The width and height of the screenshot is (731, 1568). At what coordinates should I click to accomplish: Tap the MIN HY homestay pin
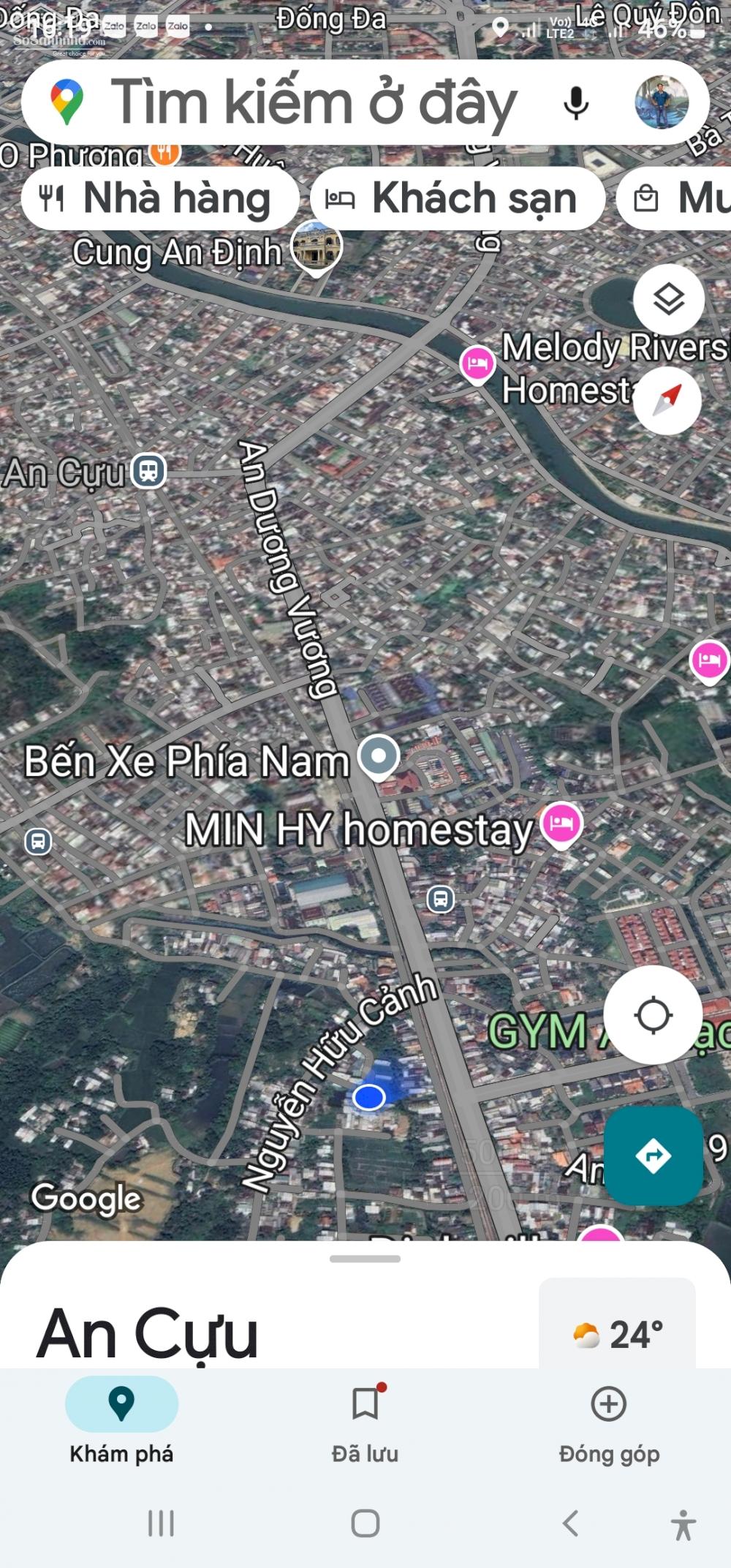click(561, 824)
